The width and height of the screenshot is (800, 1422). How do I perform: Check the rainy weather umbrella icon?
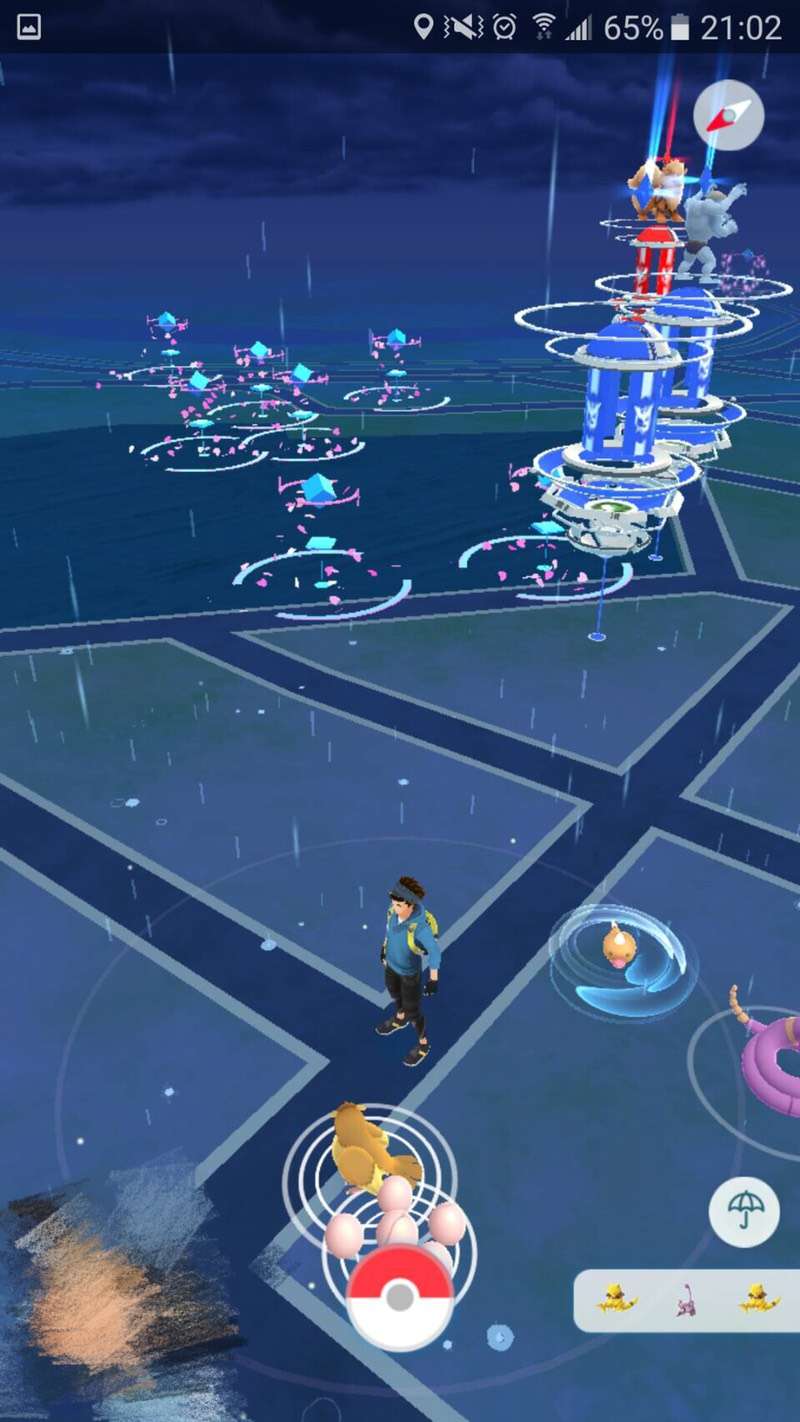744,1211
